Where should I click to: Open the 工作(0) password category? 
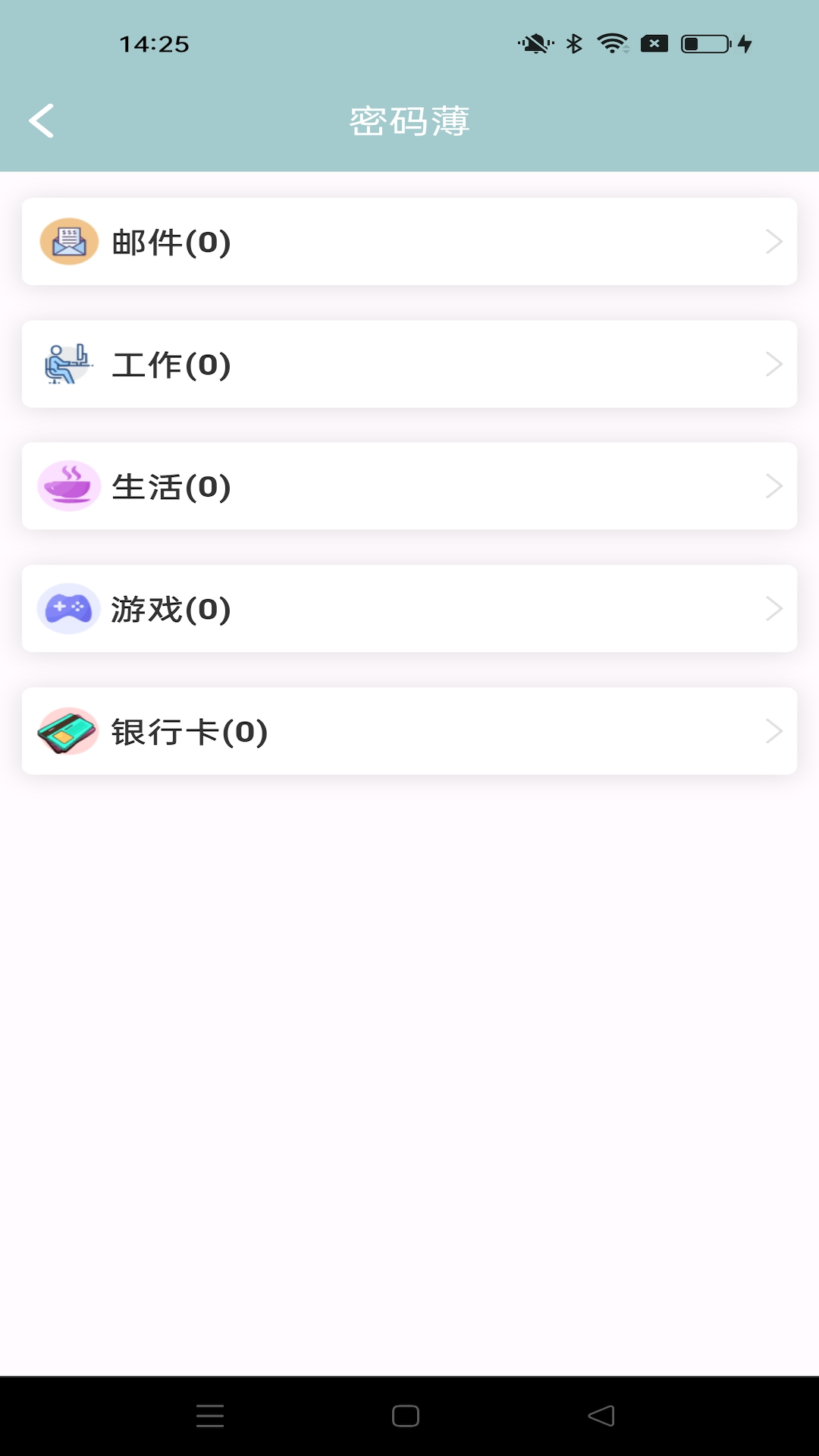click(x=409, y=364)
